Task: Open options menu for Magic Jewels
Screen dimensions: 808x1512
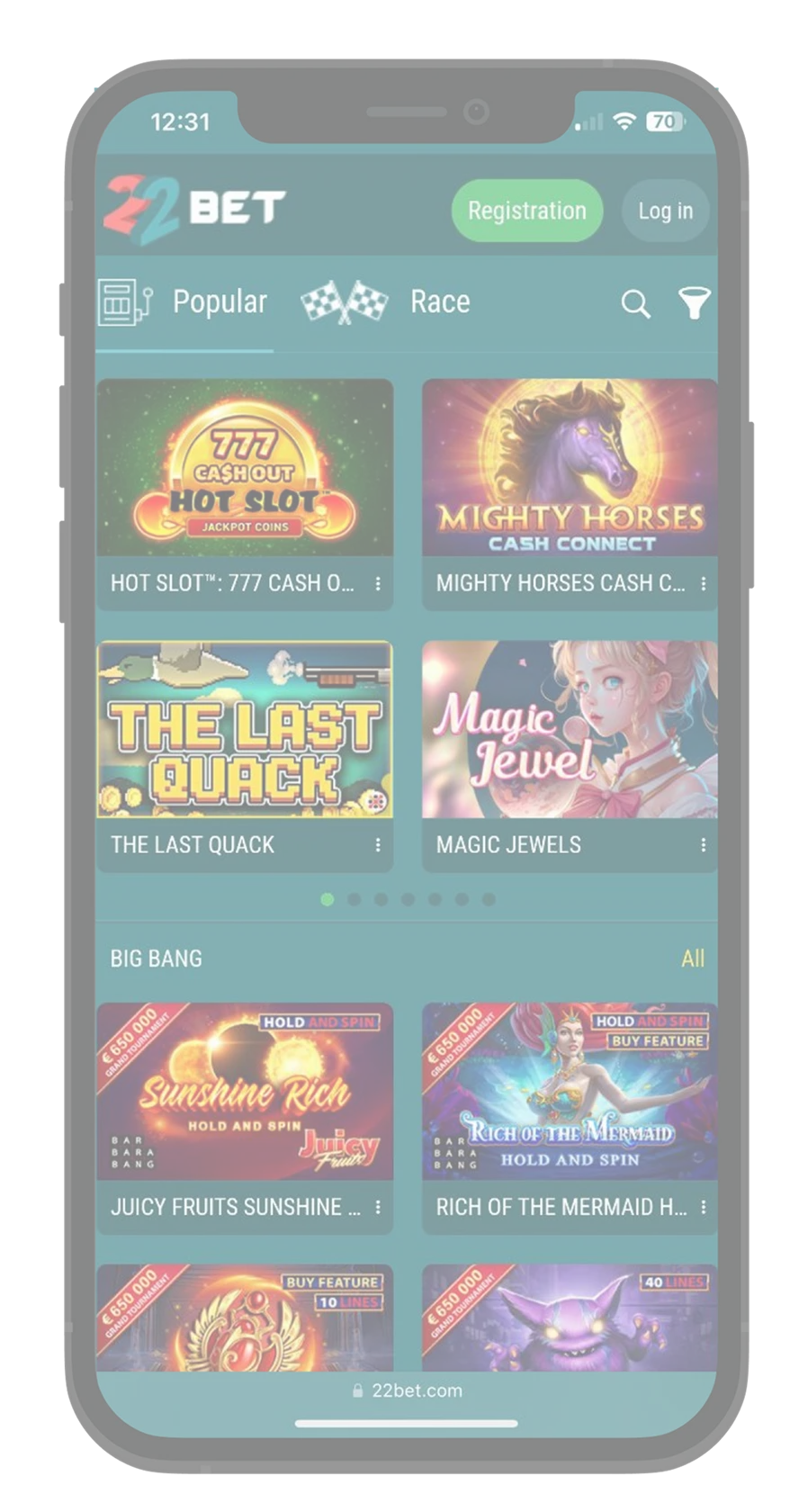Action: pyautogui.click(x=703, y=845)
